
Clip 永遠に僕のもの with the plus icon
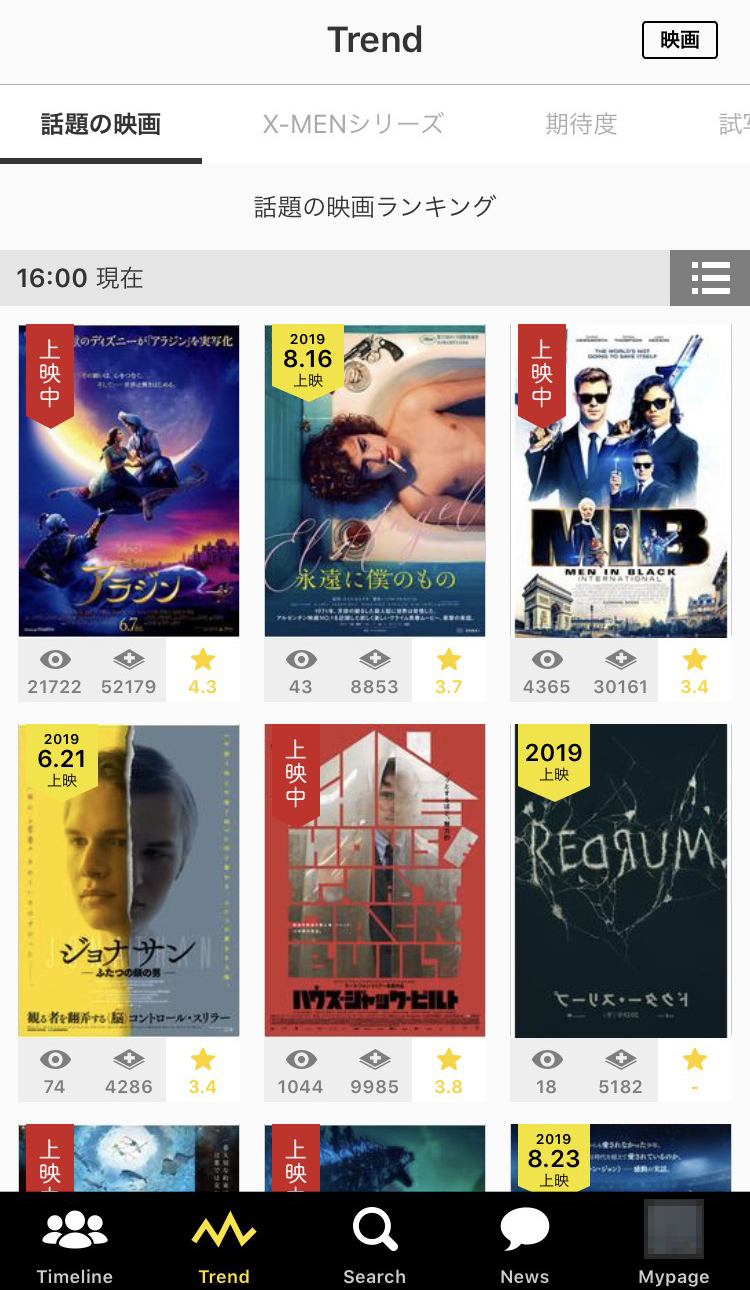pos(375,671)
